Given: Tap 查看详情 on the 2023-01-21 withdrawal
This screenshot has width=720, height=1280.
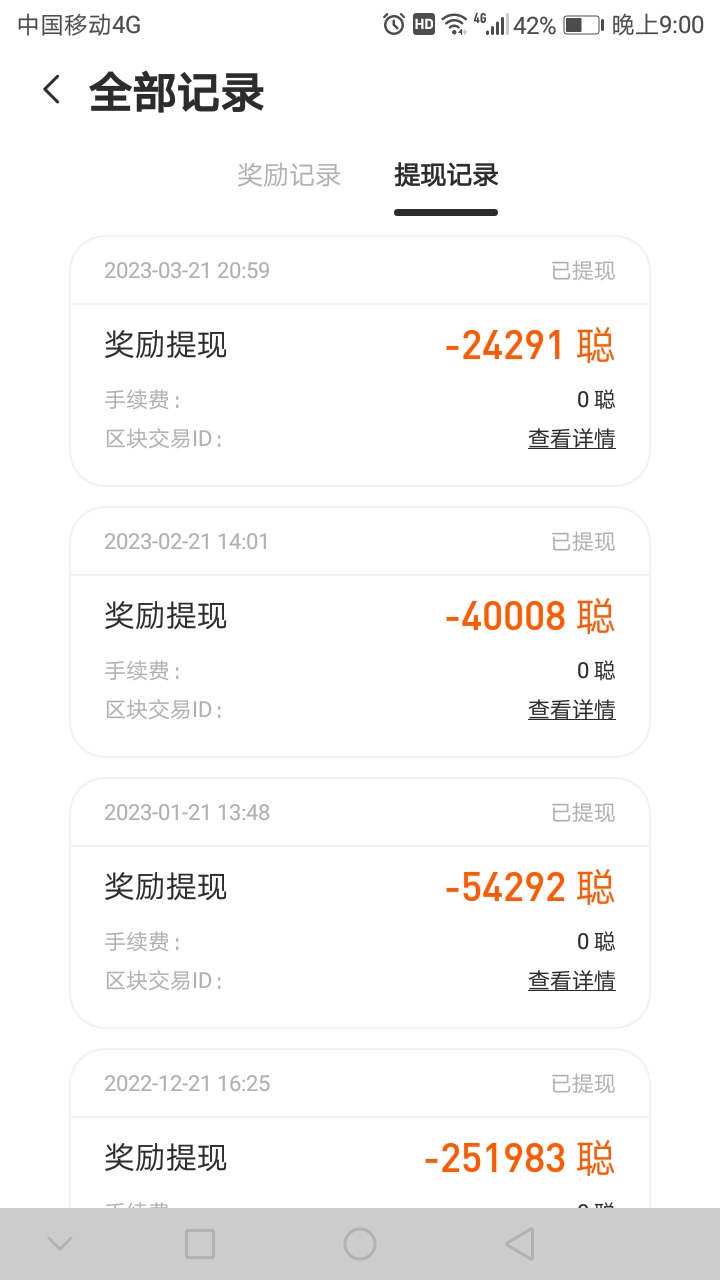Looking at the screenshot, I should [571, 981].
